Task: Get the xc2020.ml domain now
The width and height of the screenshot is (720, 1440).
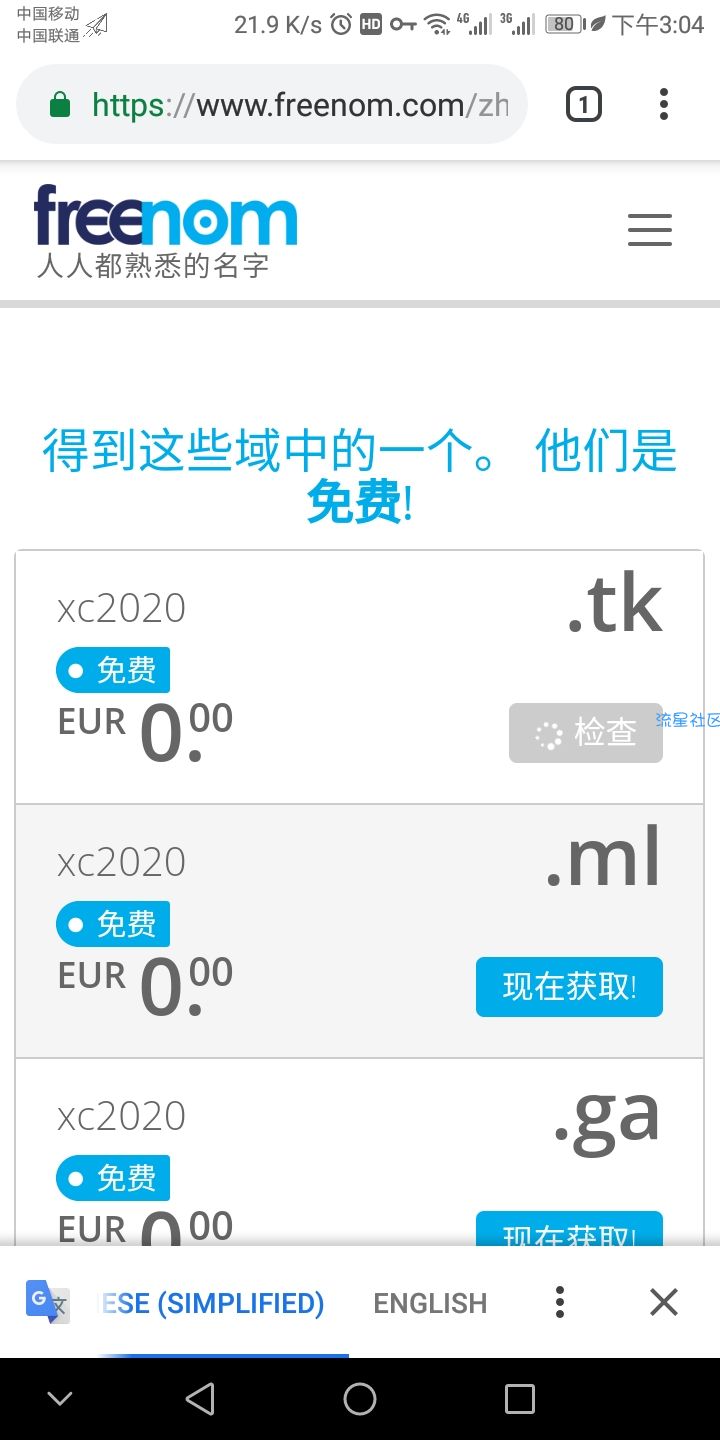Action: [569, 987]
